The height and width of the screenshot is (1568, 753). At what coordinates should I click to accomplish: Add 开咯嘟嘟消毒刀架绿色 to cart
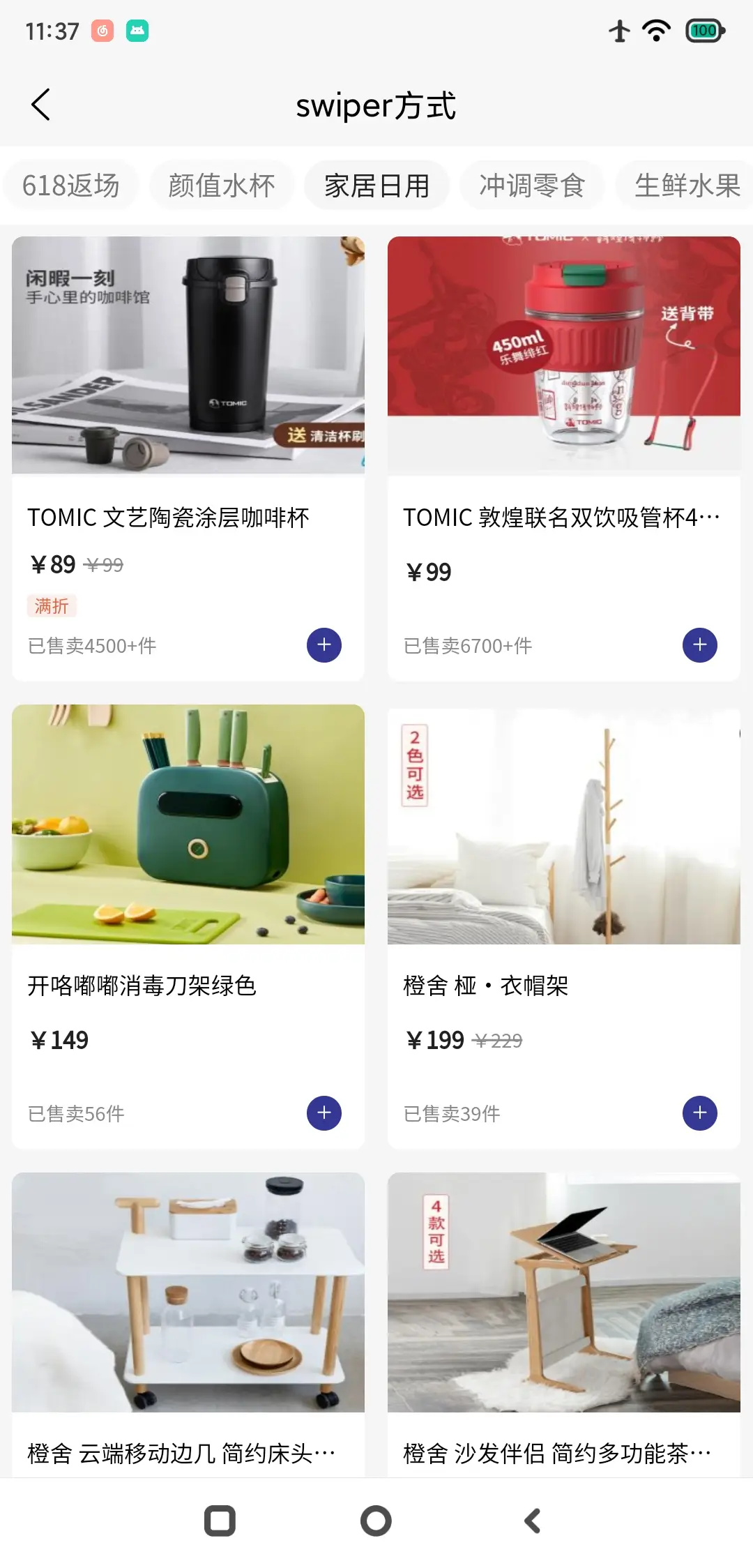click(324, 1113)
